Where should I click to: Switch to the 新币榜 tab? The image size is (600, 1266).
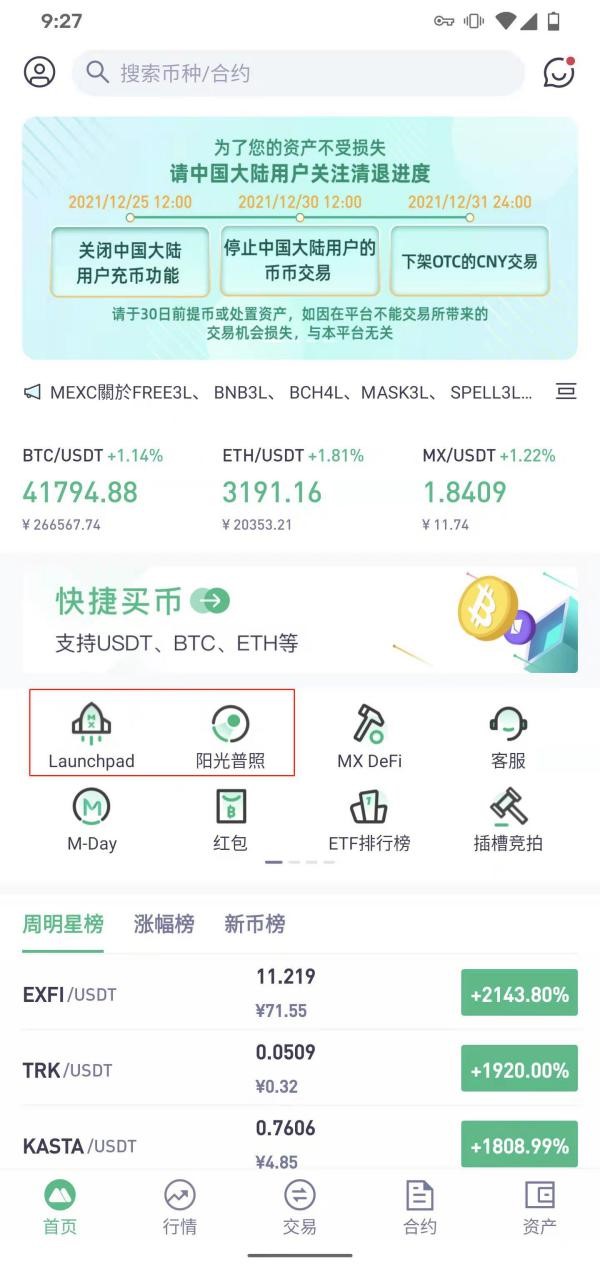pyautogui.click(x=254, y=924)
